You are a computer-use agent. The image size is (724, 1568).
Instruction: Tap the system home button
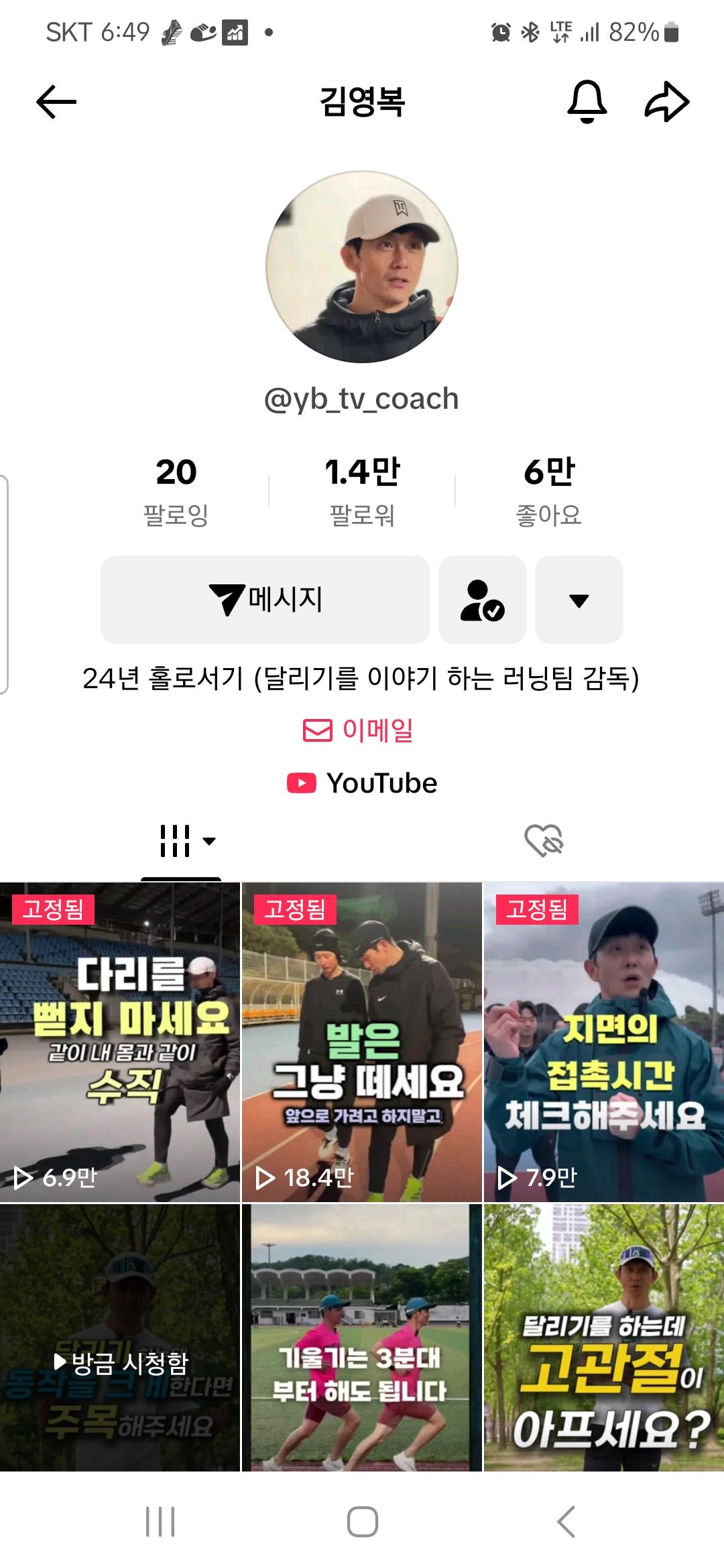point(362,1521)
